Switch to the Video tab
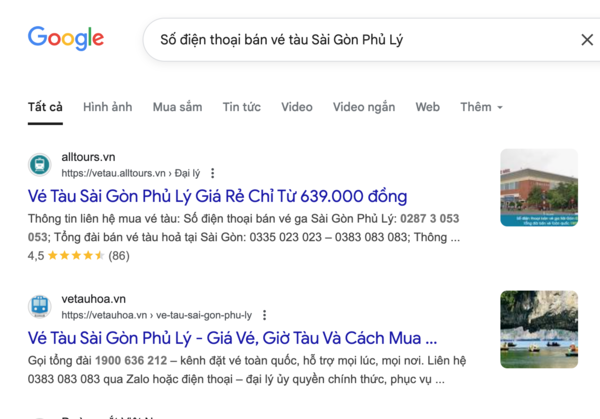 click(296, 107)
